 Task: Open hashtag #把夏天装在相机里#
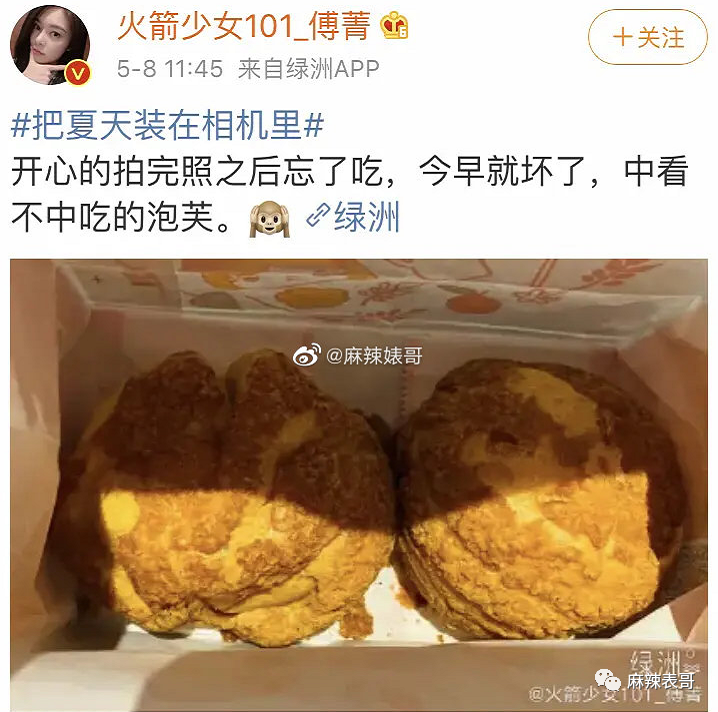coord(168,126)
